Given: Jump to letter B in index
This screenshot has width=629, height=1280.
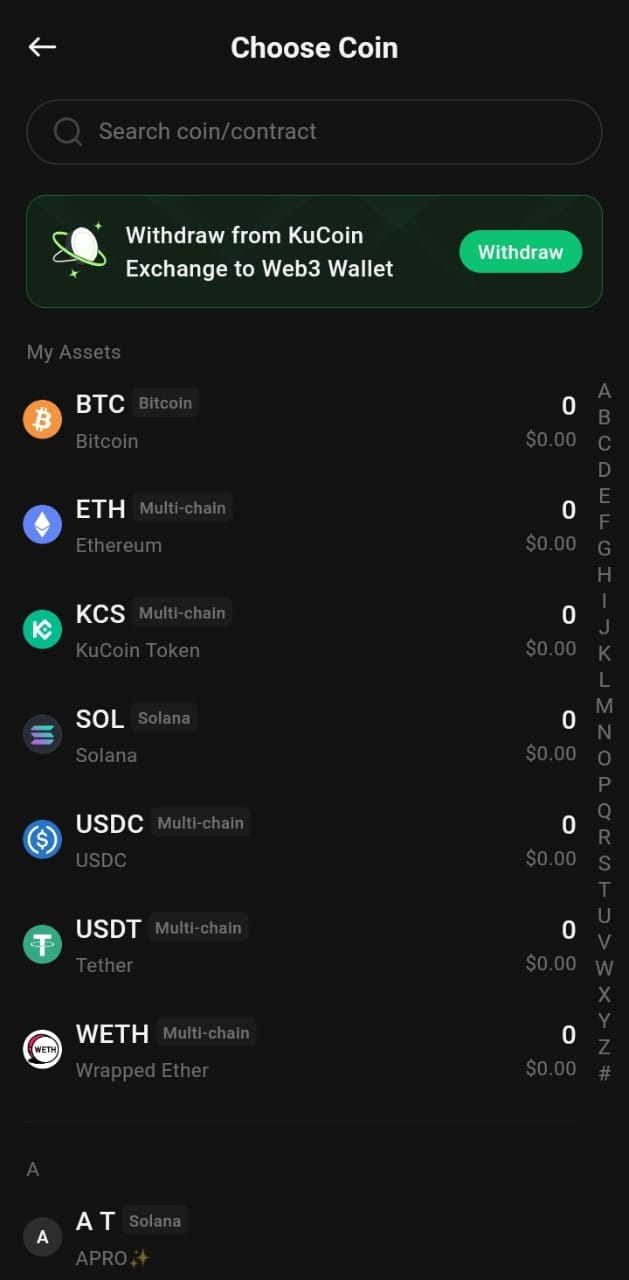Looking at the screenshot, I should pyautogui.click(x=604, y=417).
